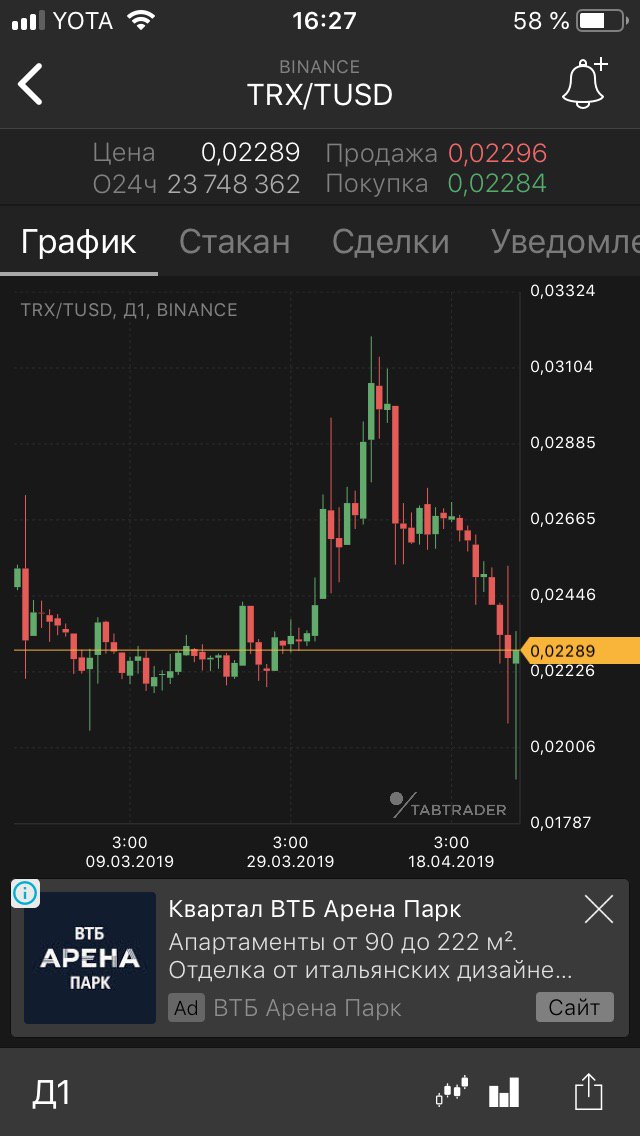Open the ad info icon
Image resolution: width=640 pixels, height=1136 pixels.
point(25,893)
